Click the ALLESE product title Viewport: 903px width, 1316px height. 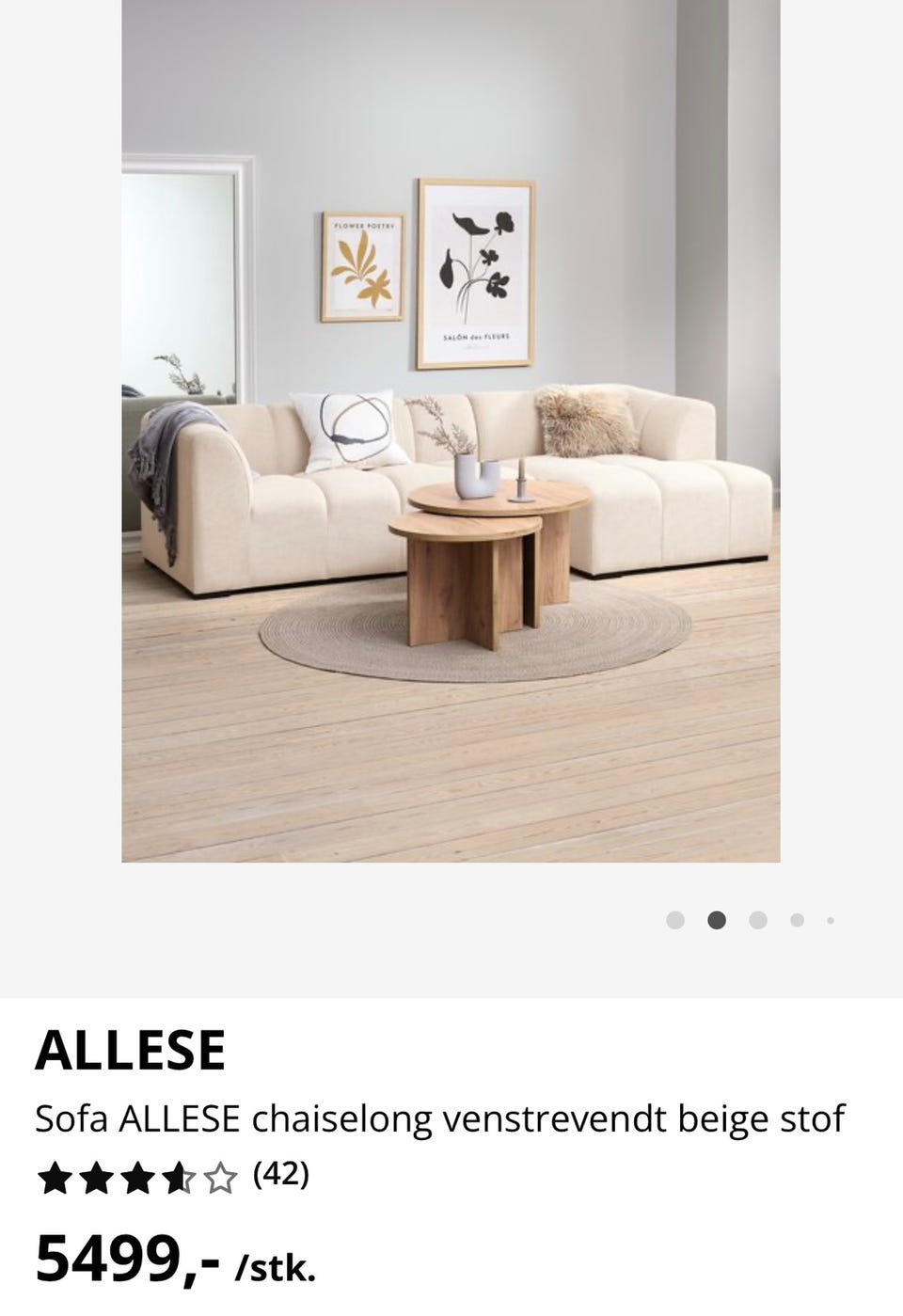[131, 1051]
